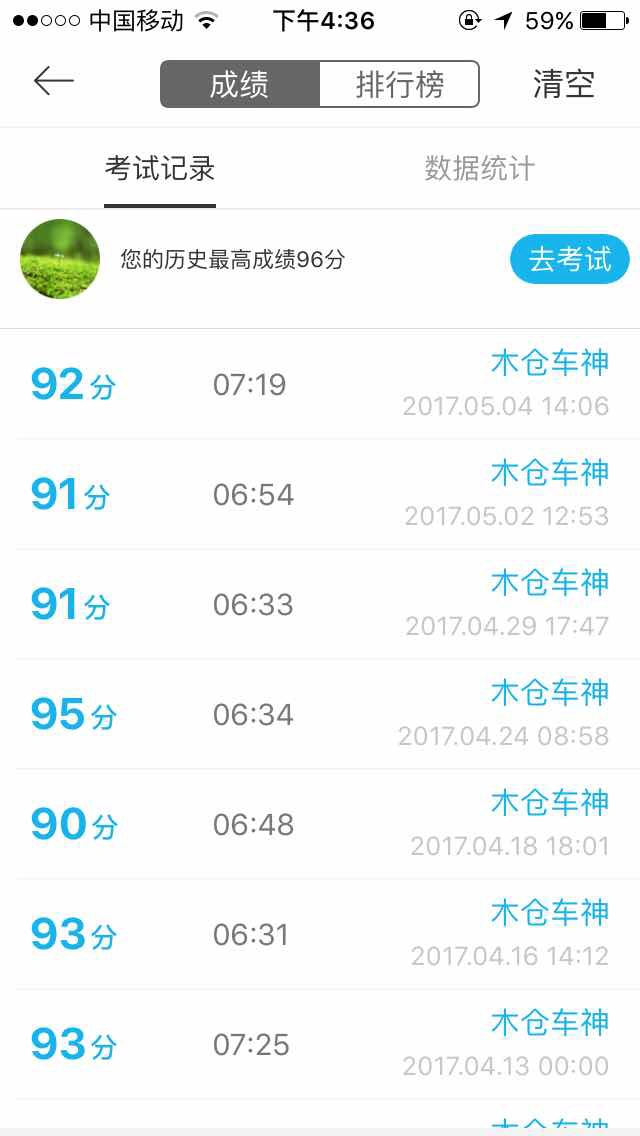Go back using the arrow icon
Screen dimensions: 640x1136
(54, 81)
